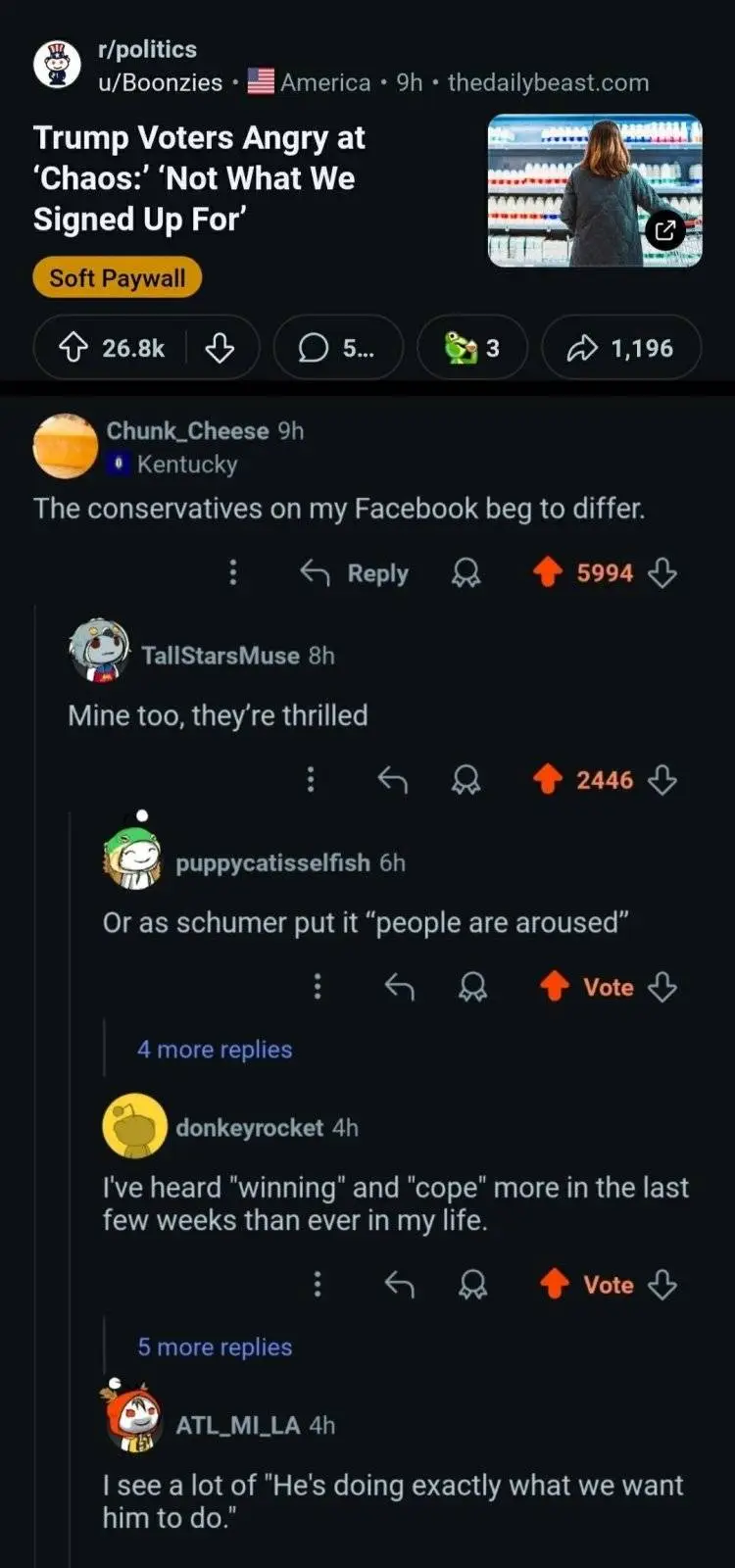The width and height of the screenshot is (735, 1568).
Task: Downvote Chunk_Cheese's comment
Action: tap(663, 572)
